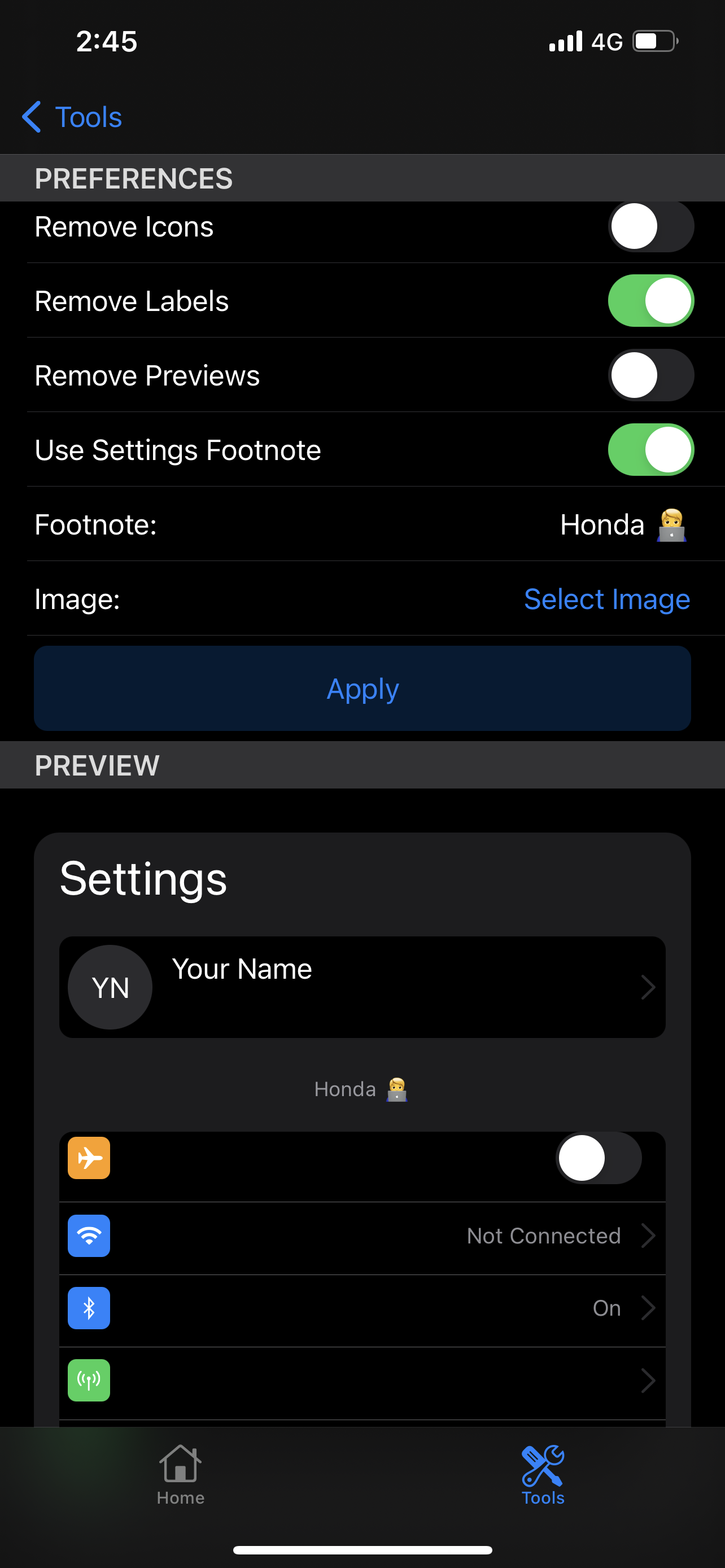Go back to Tools
Screen dimensions: 725x1568
(73, 117)
